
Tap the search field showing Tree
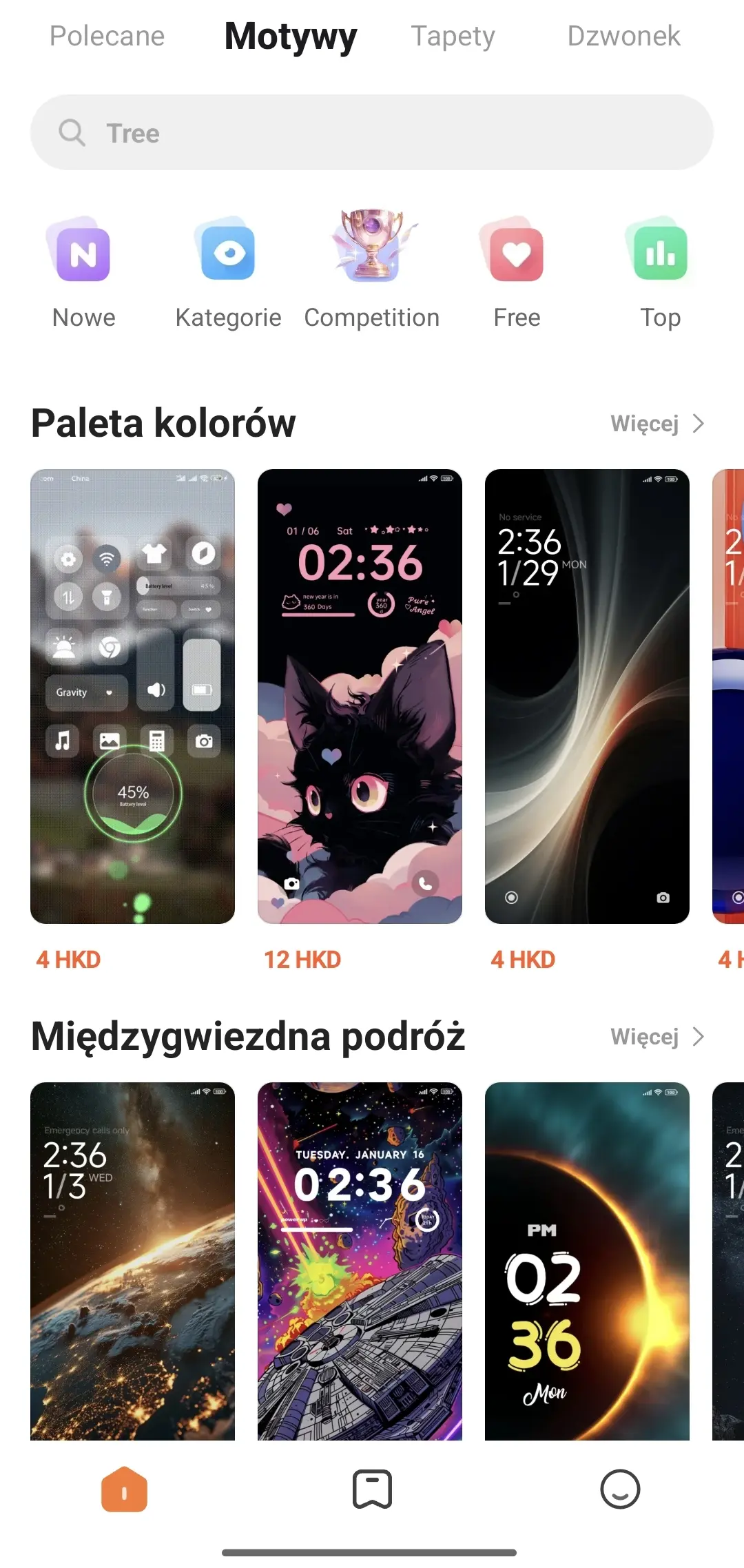tap(372, 132)
